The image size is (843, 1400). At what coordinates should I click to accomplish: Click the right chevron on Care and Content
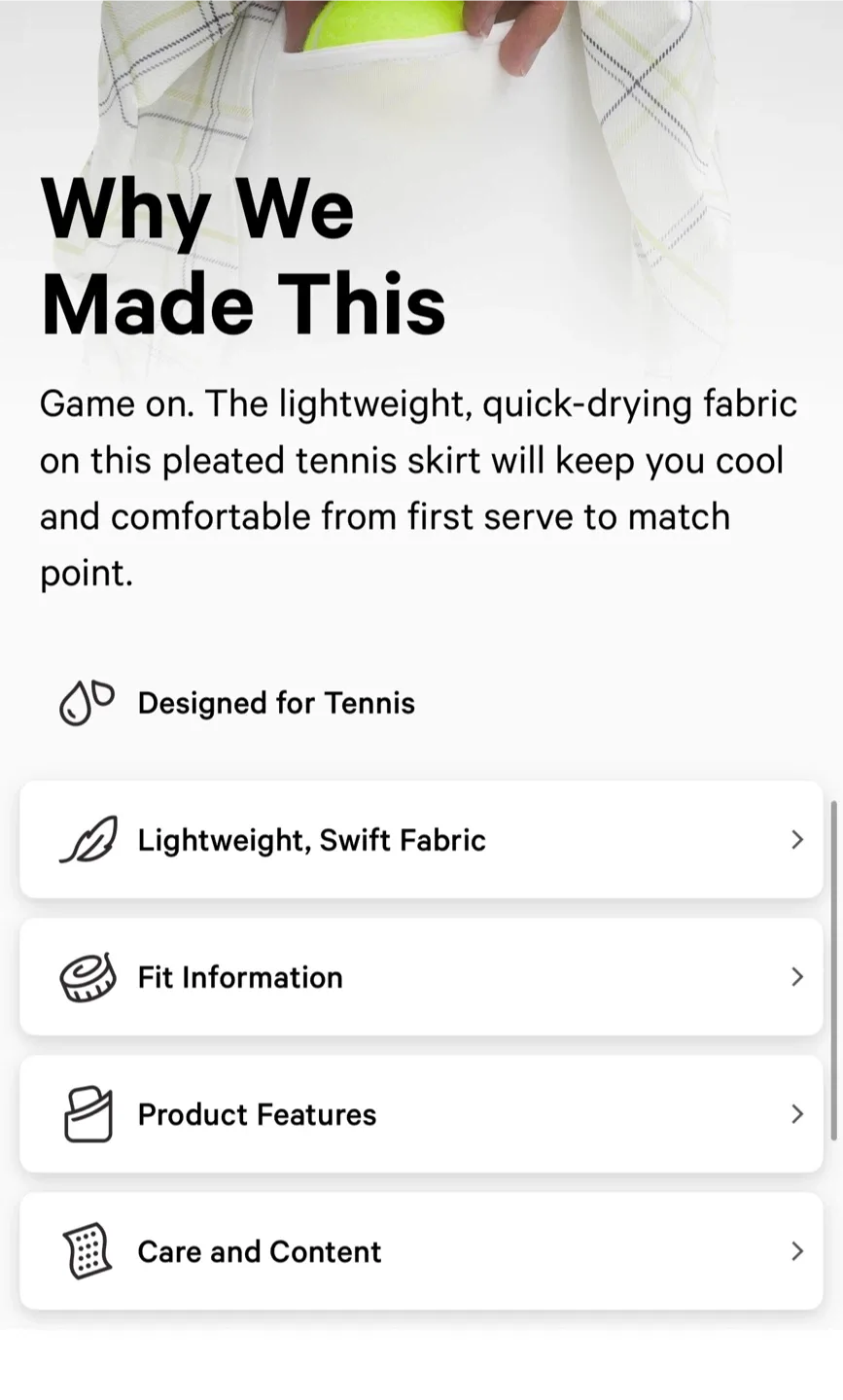pos(797,1251)
